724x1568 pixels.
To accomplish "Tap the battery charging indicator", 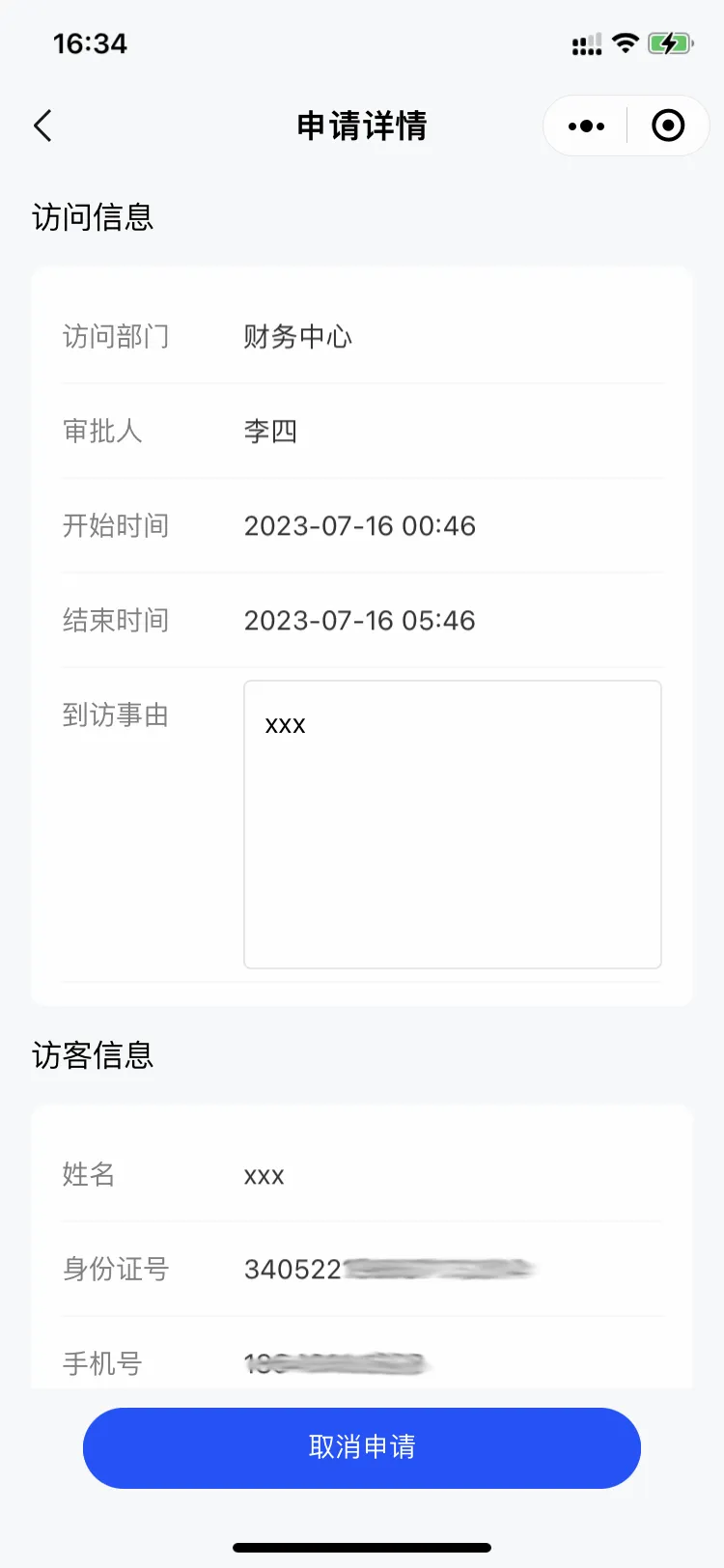I will click(x=673, y=42).
